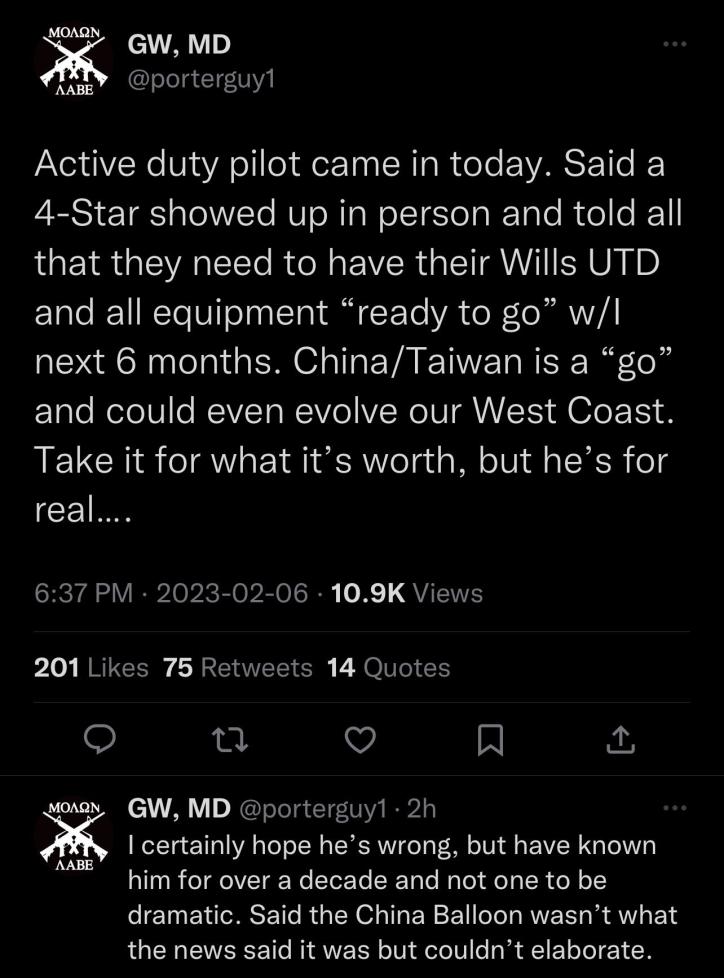The width and height of the screenshot is (724, 978).
Task: Open the overflow menu on the reply tweet
Action: coord(676,807)
